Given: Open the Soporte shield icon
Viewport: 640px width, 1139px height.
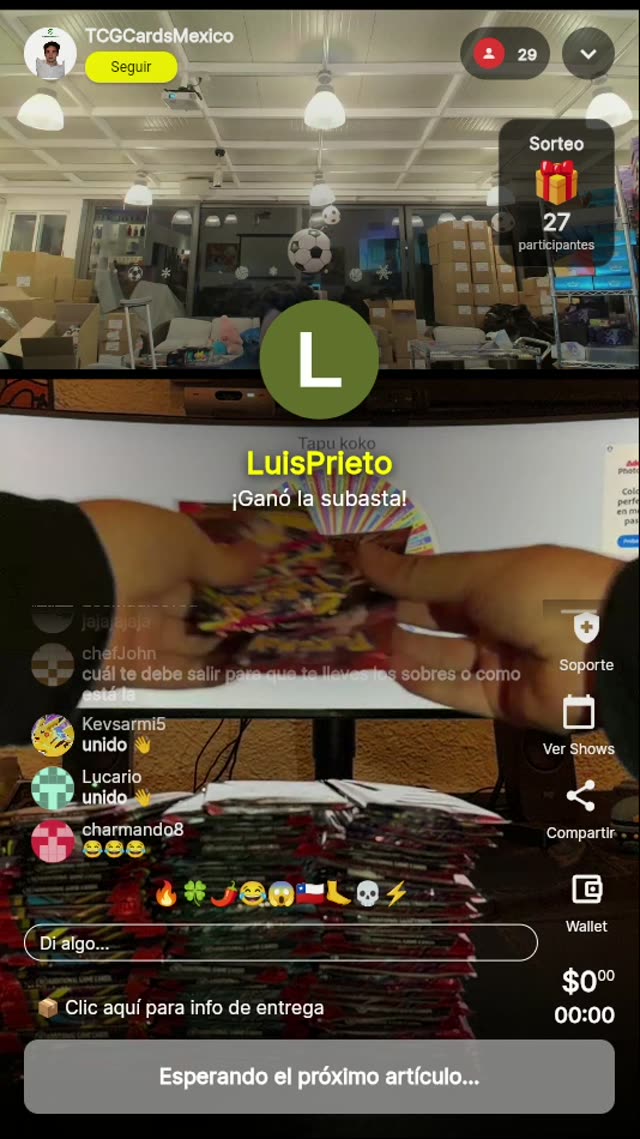Looking at the screenshot, I should [586, 630].
